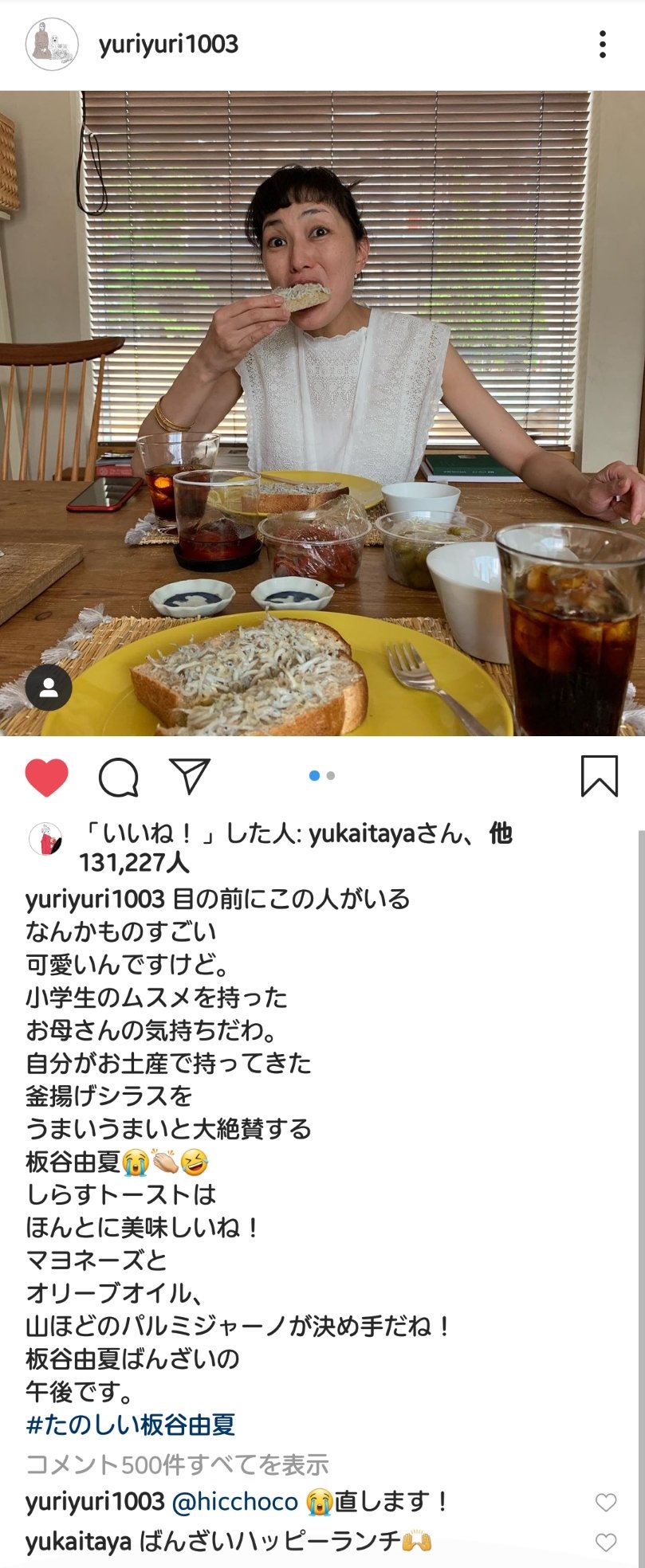The height and width of the screenshot is (1568, 645).
Task: Like yukaitaya's ばんざいハッピーランチ comment
Action: tap(606, 1542)
